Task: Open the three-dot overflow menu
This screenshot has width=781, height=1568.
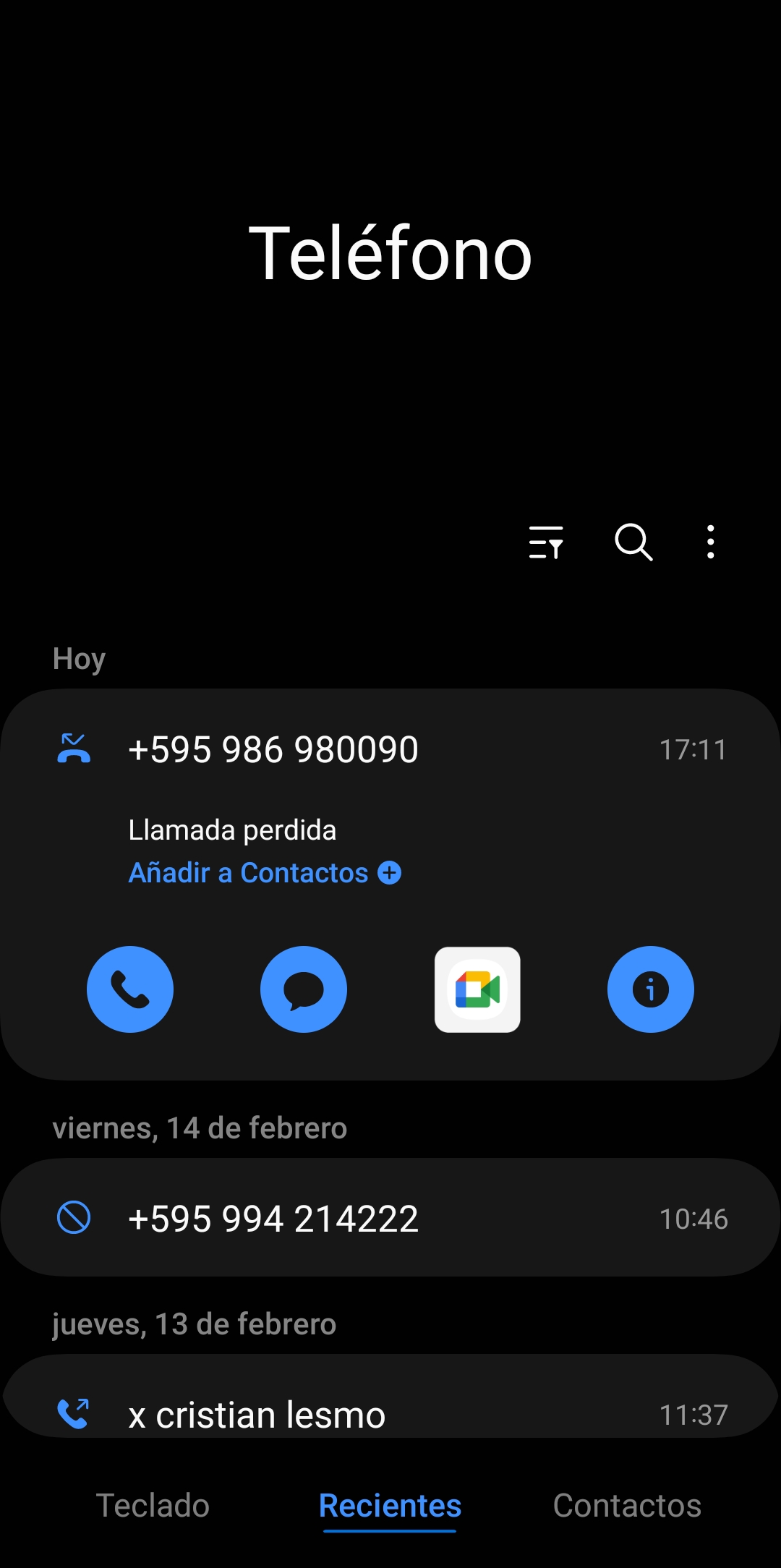Action: [711, 542]
